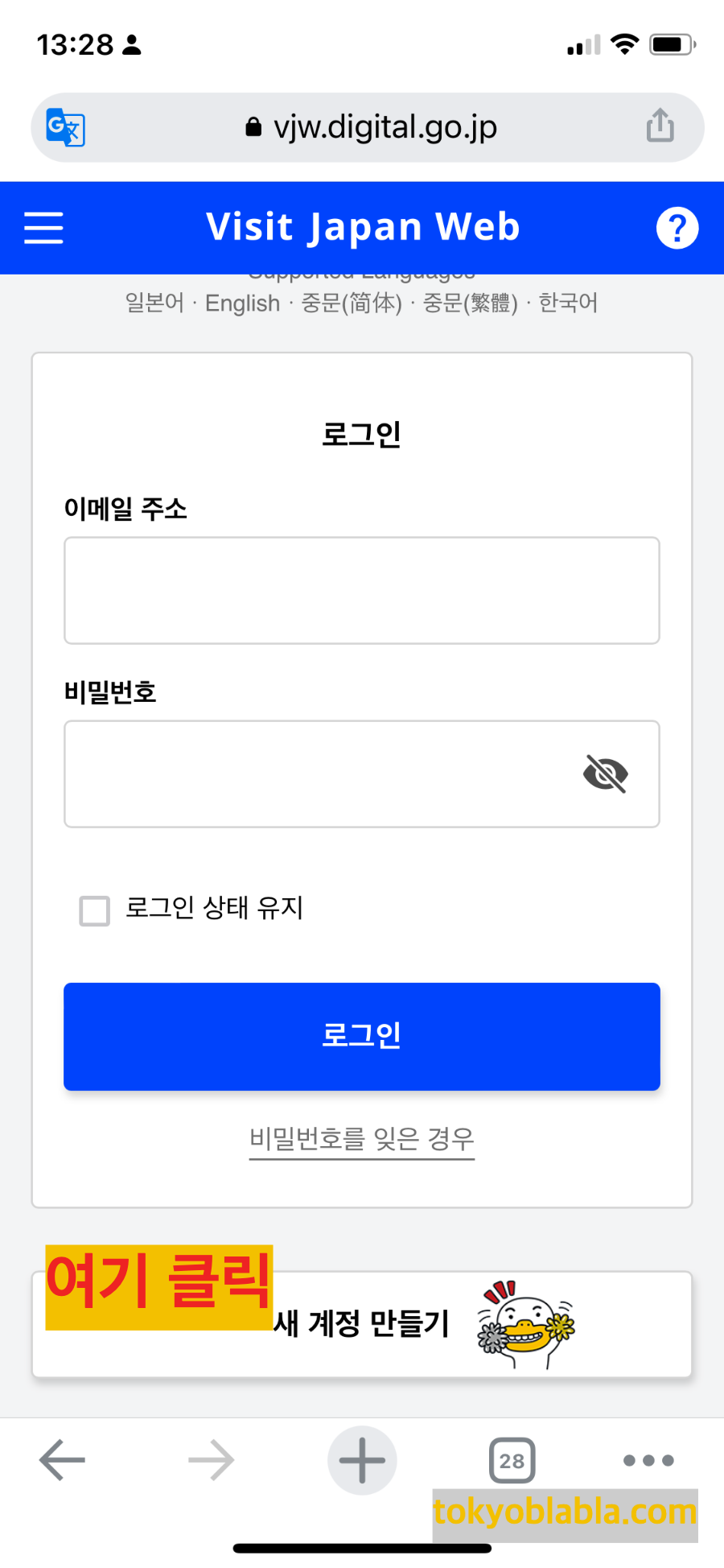This screenshot has width=724, height=1568.
Task: Tap the 로그인 login button
Action: pos(361,1037)
